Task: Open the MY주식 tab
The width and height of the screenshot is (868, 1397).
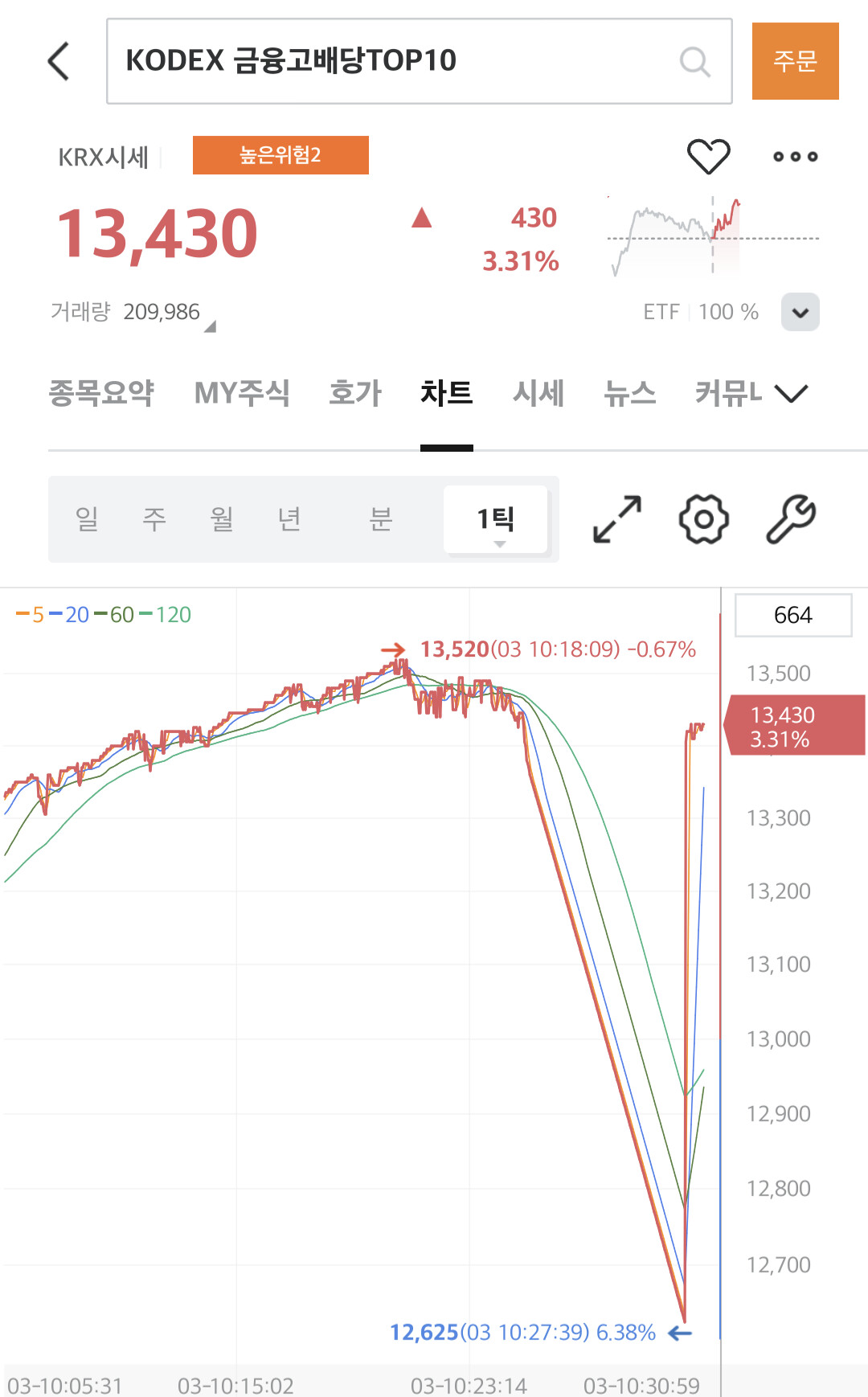Action: 242,393
